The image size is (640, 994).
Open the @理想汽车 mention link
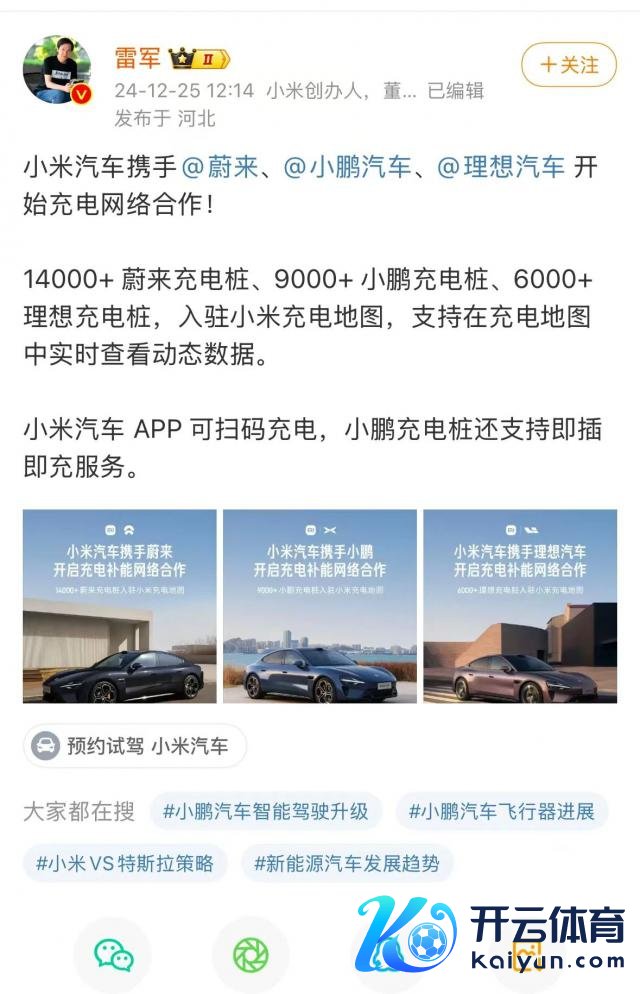click(501, 167)
